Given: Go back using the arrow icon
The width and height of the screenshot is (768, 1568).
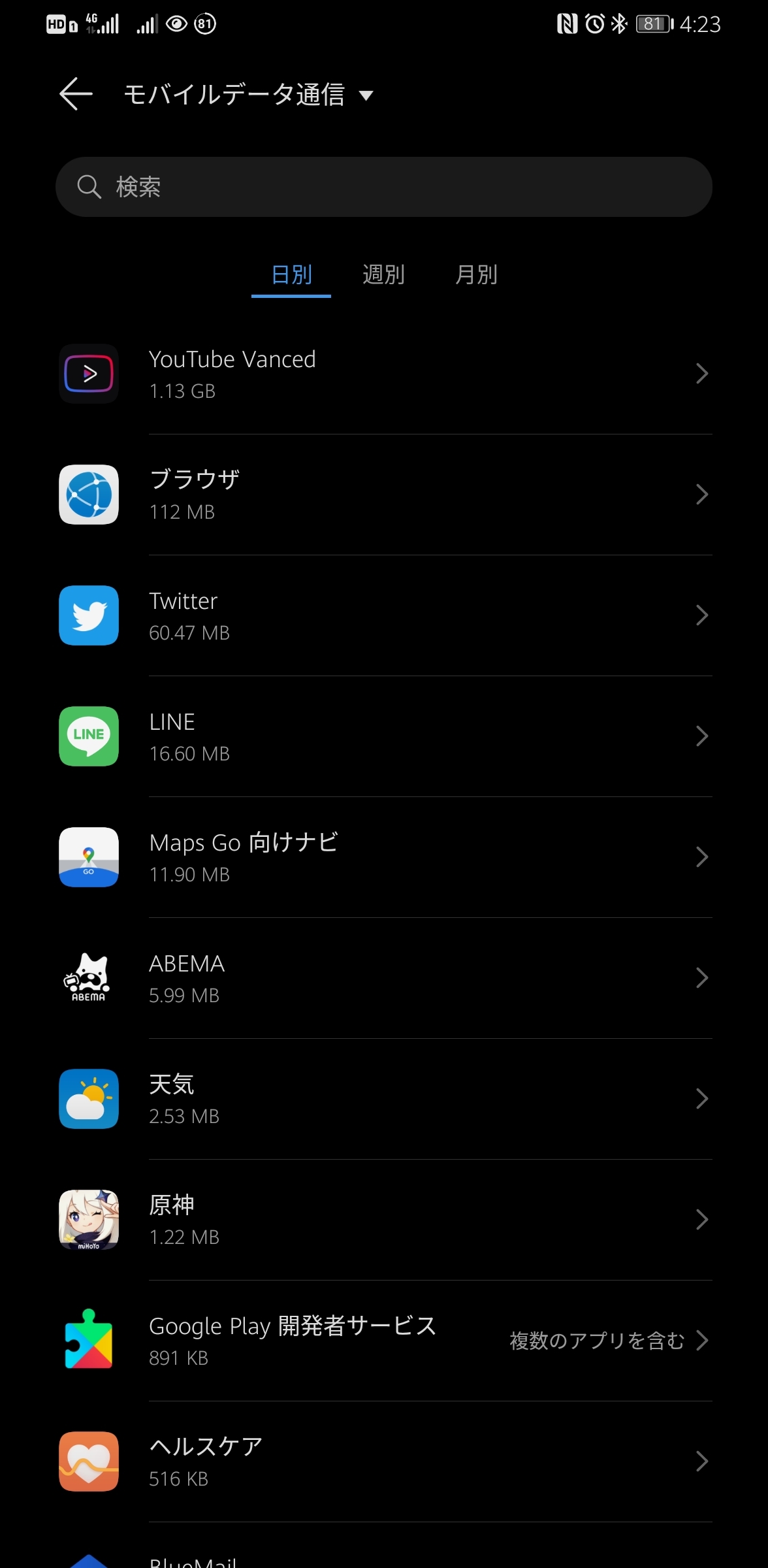Looking at the screenshot, I should point(76,94).
